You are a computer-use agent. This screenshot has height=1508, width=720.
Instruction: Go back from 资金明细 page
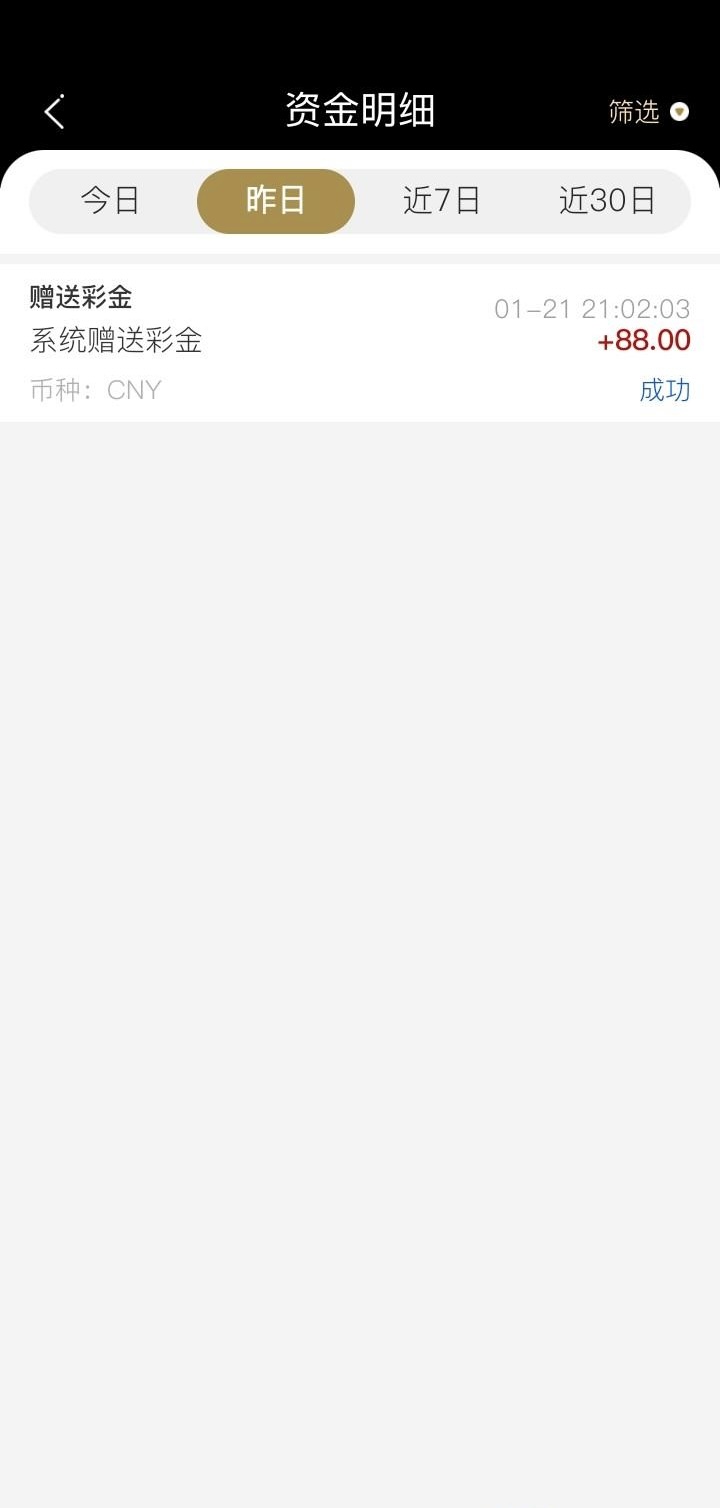pyautogui.click(x=55, y=112)
